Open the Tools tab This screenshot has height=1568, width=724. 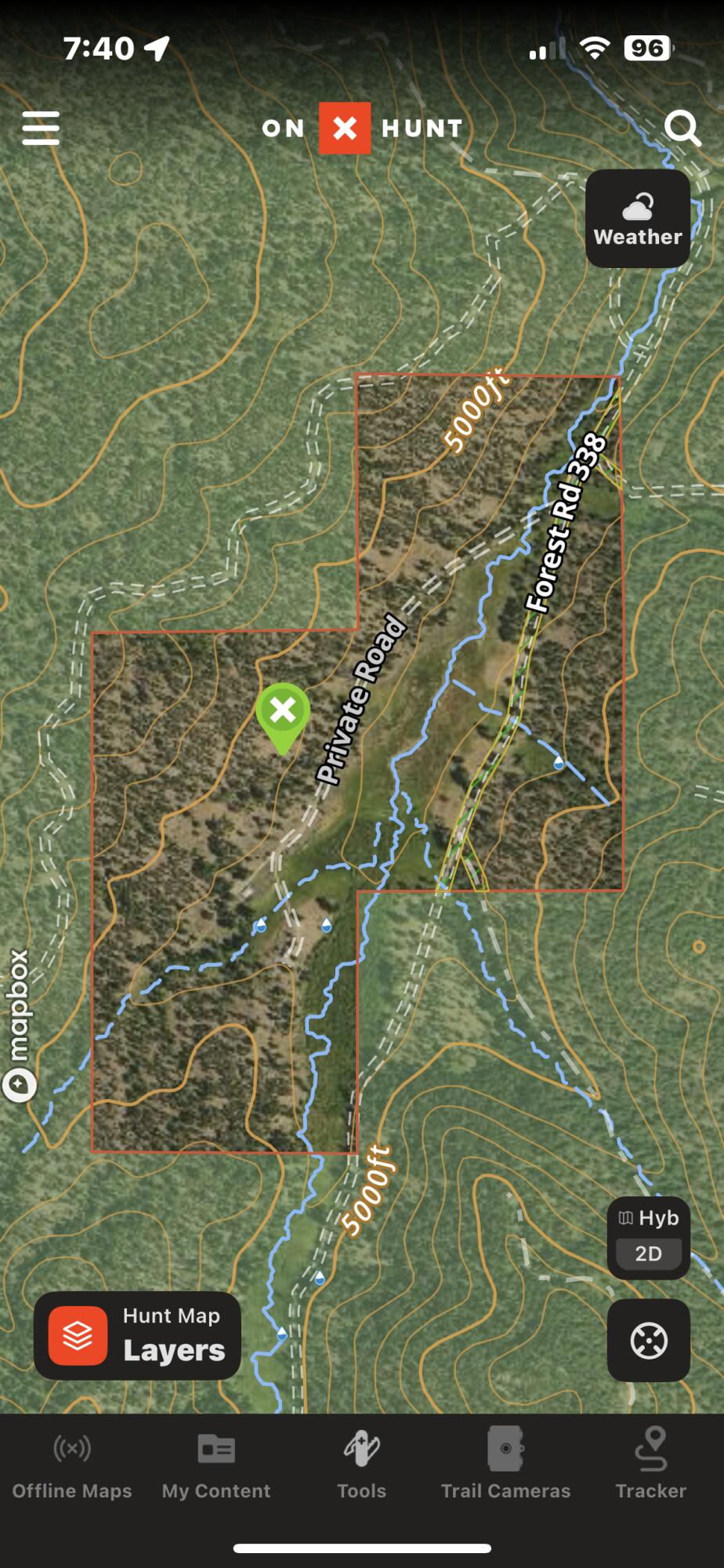point(361,1465)
